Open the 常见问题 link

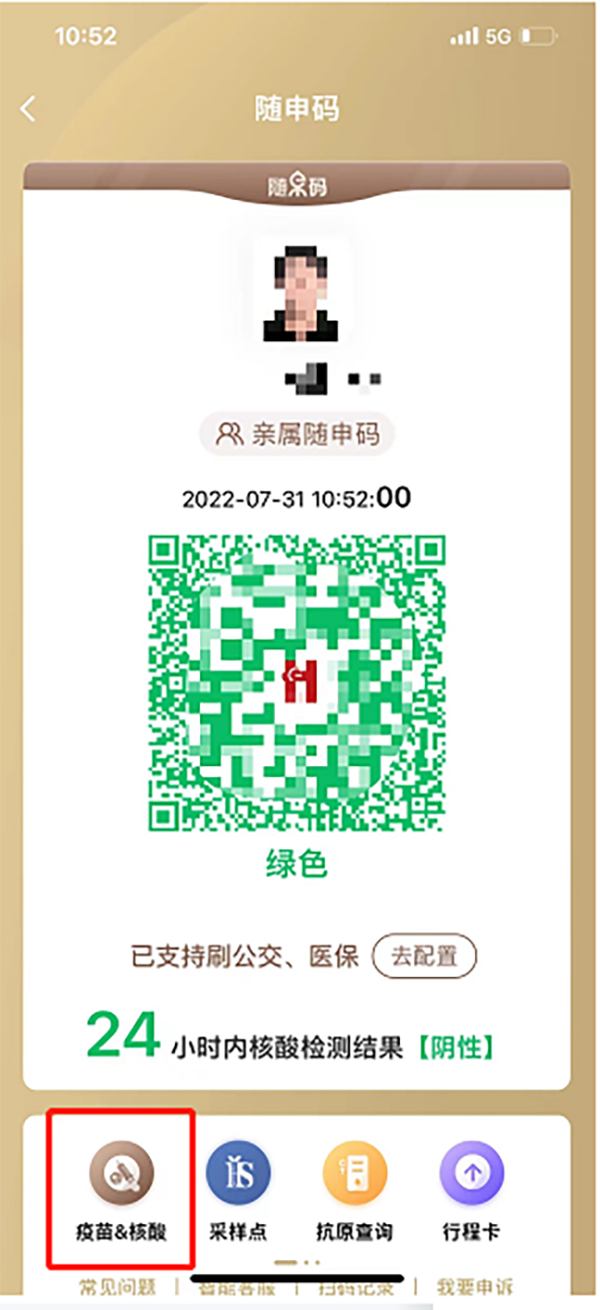(x=118, y=1285)
